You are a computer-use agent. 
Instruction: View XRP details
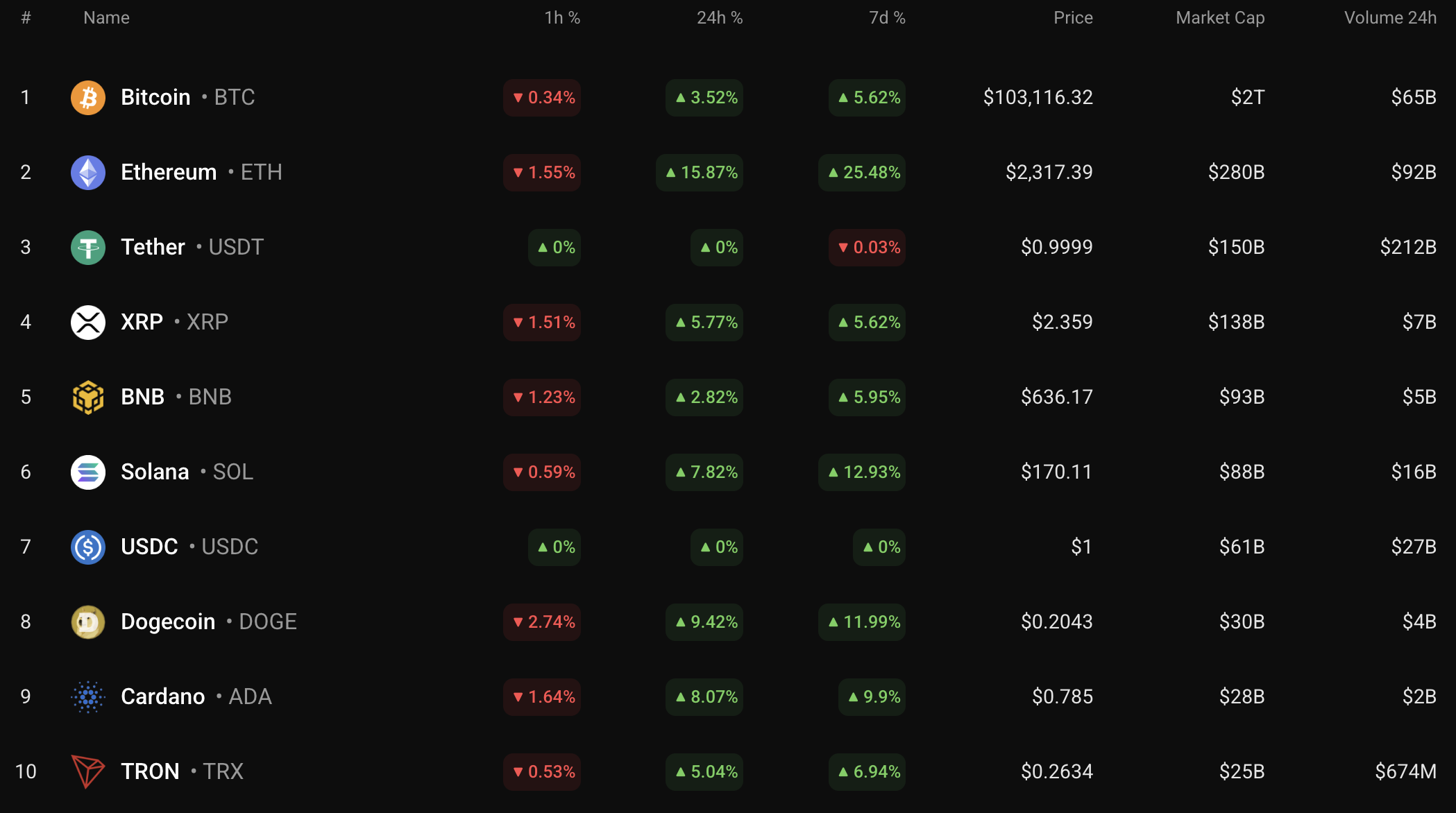click(142, 322)
